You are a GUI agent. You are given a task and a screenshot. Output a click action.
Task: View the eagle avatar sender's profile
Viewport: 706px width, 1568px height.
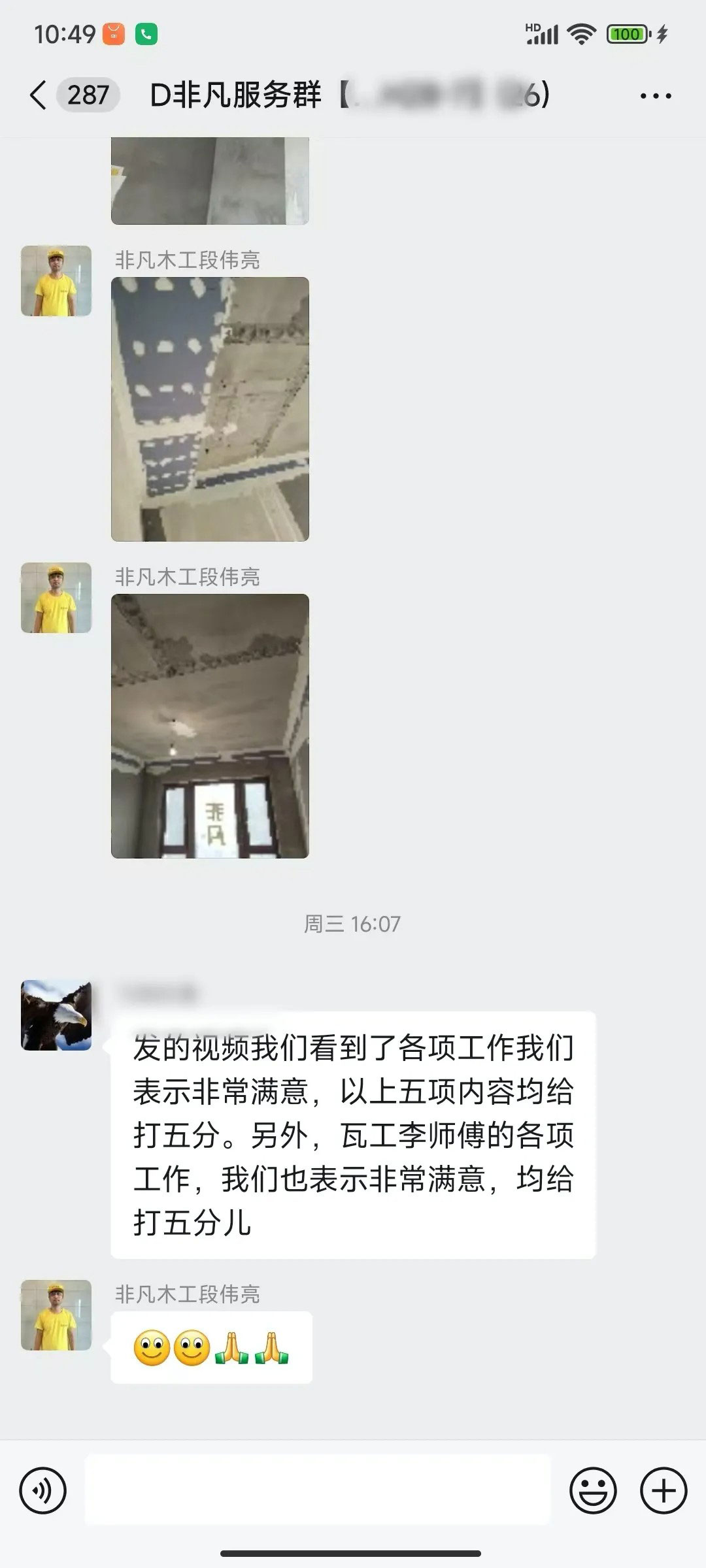[x=56, y=1015]
